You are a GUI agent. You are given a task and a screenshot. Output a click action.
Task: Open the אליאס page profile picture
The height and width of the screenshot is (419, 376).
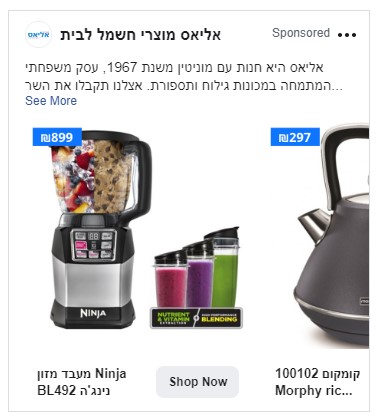(39, 35)
